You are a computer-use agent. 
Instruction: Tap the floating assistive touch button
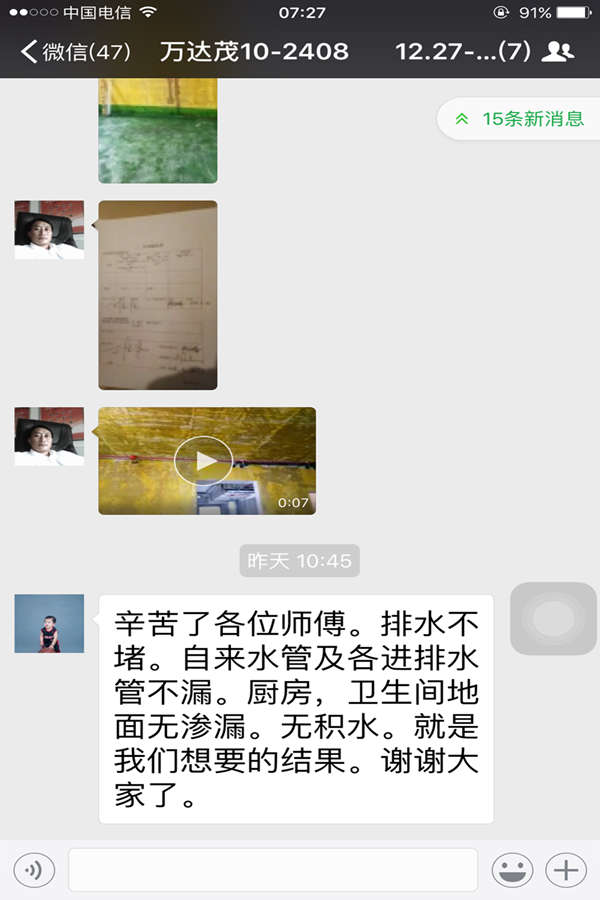[x=553, y=619]
